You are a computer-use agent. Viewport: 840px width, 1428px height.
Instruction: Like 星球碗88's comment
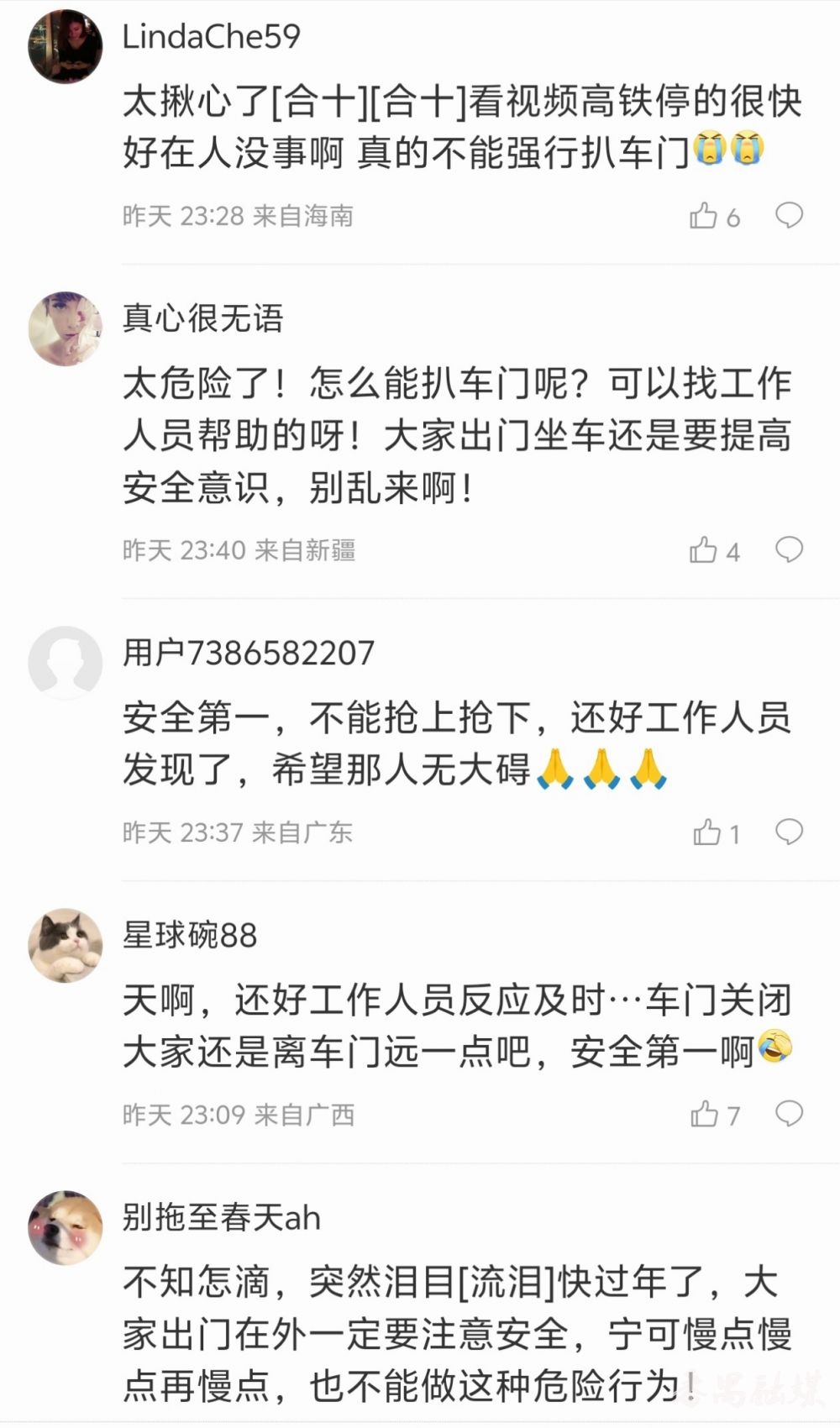[x=704, y=1115]
